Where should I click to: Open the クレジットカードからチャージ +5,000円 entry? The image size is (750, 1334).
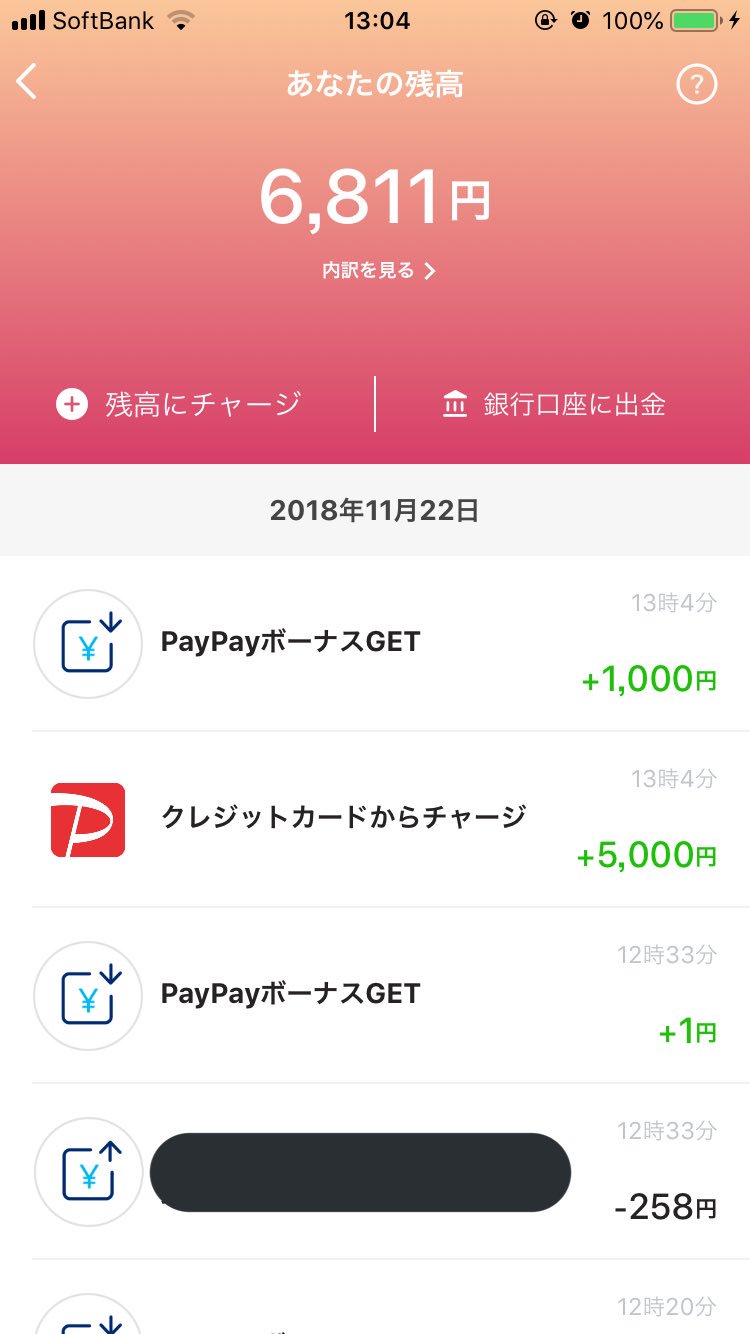pos(375,819)
